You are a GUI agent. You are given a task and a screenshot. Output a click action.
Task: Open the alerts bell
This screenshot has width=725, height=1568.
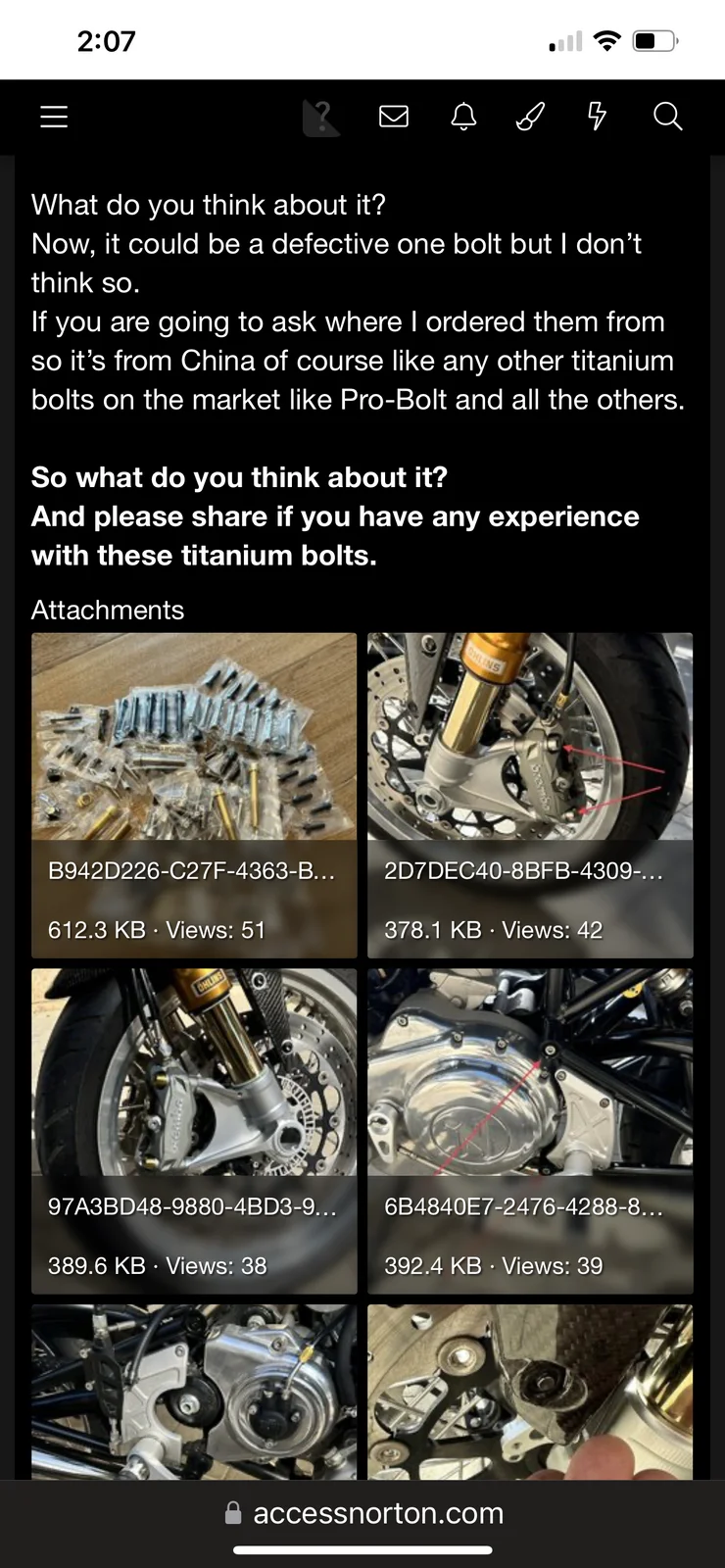click(463, 117)
